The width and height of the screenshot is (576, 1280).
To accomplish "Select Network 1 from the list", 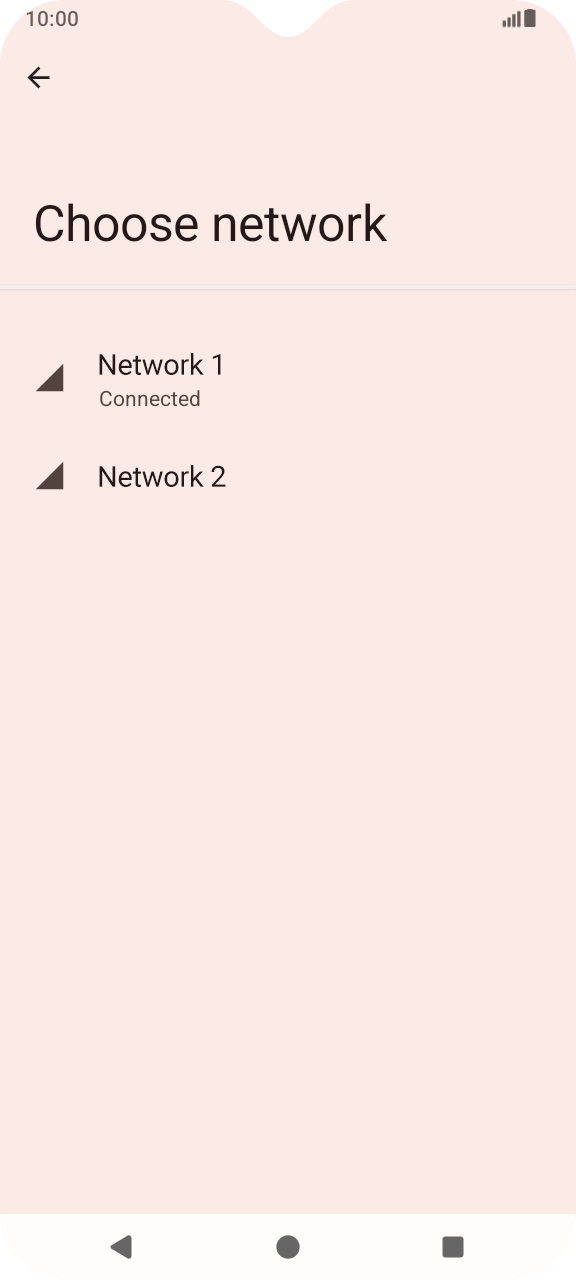I will (288, 379).
